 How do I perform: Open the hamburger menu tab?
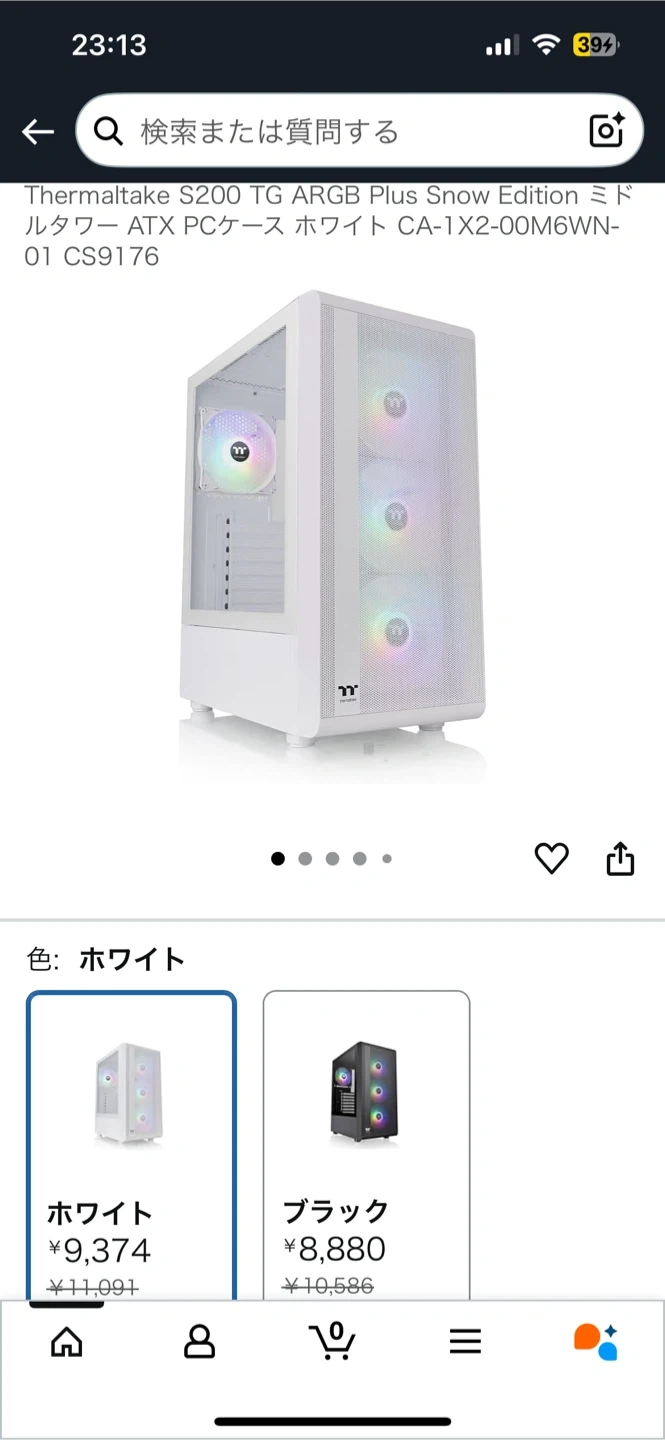point(465,1341)
